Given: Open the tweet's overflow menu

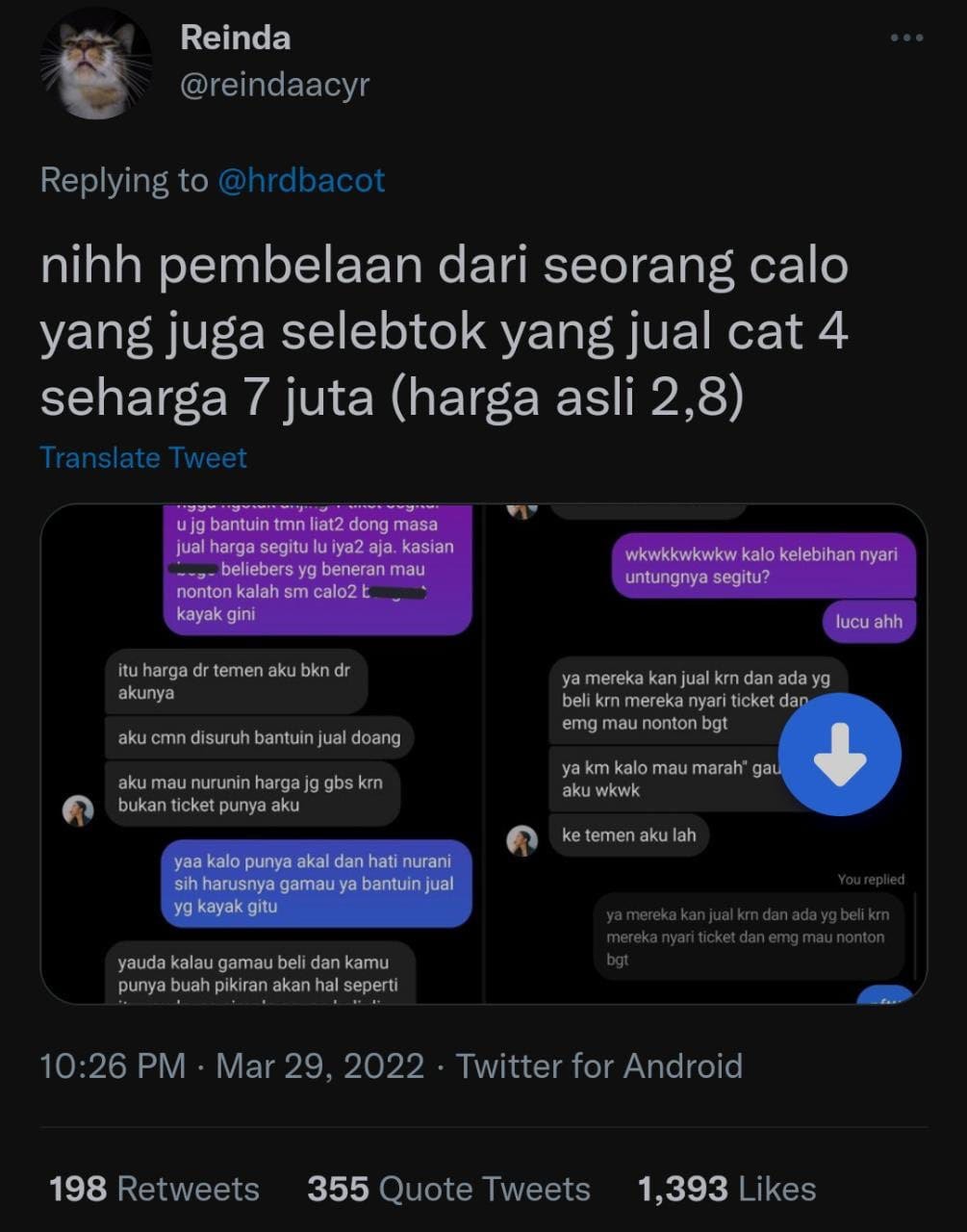Looking at the screenshot, I should click(906, 38).
